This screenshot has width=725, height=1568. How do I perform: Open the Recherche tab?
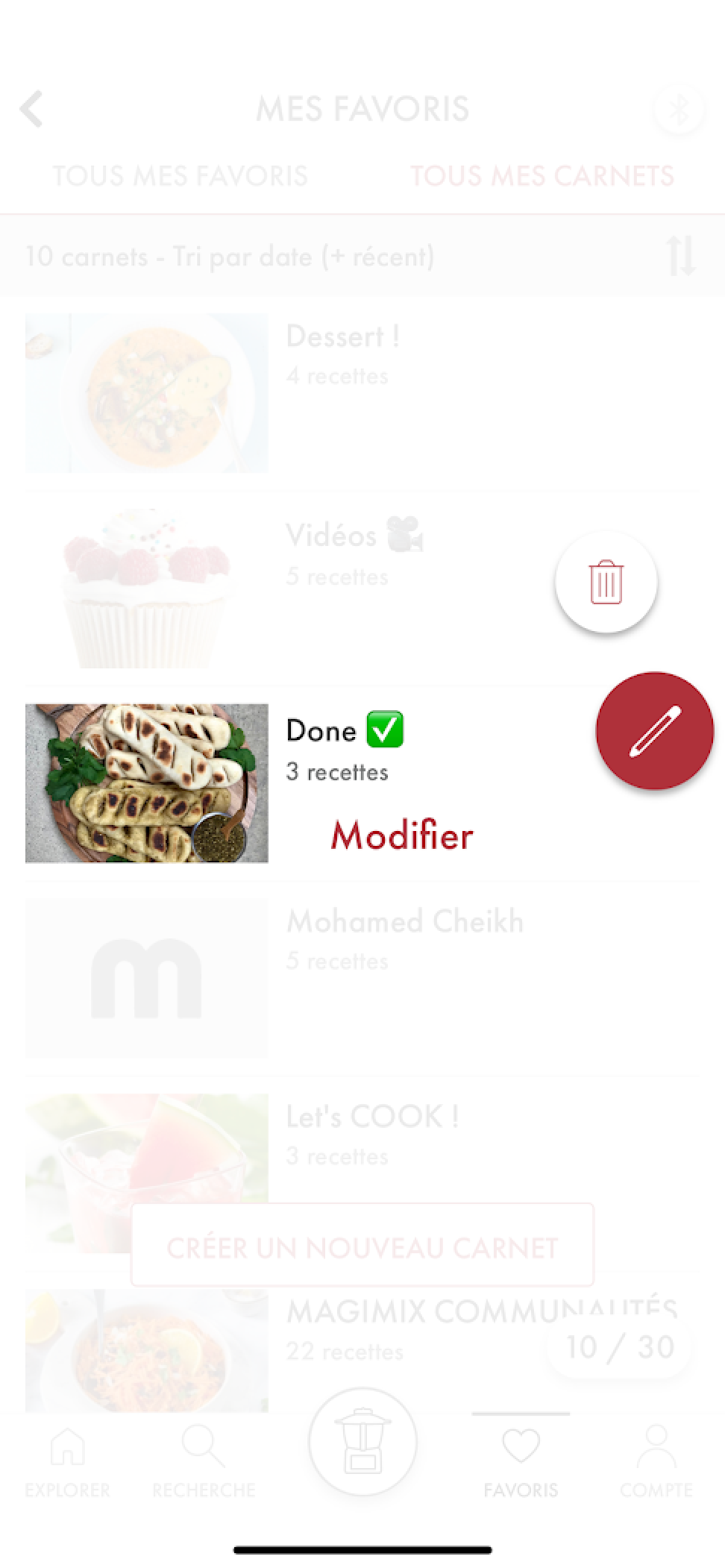204,1461
